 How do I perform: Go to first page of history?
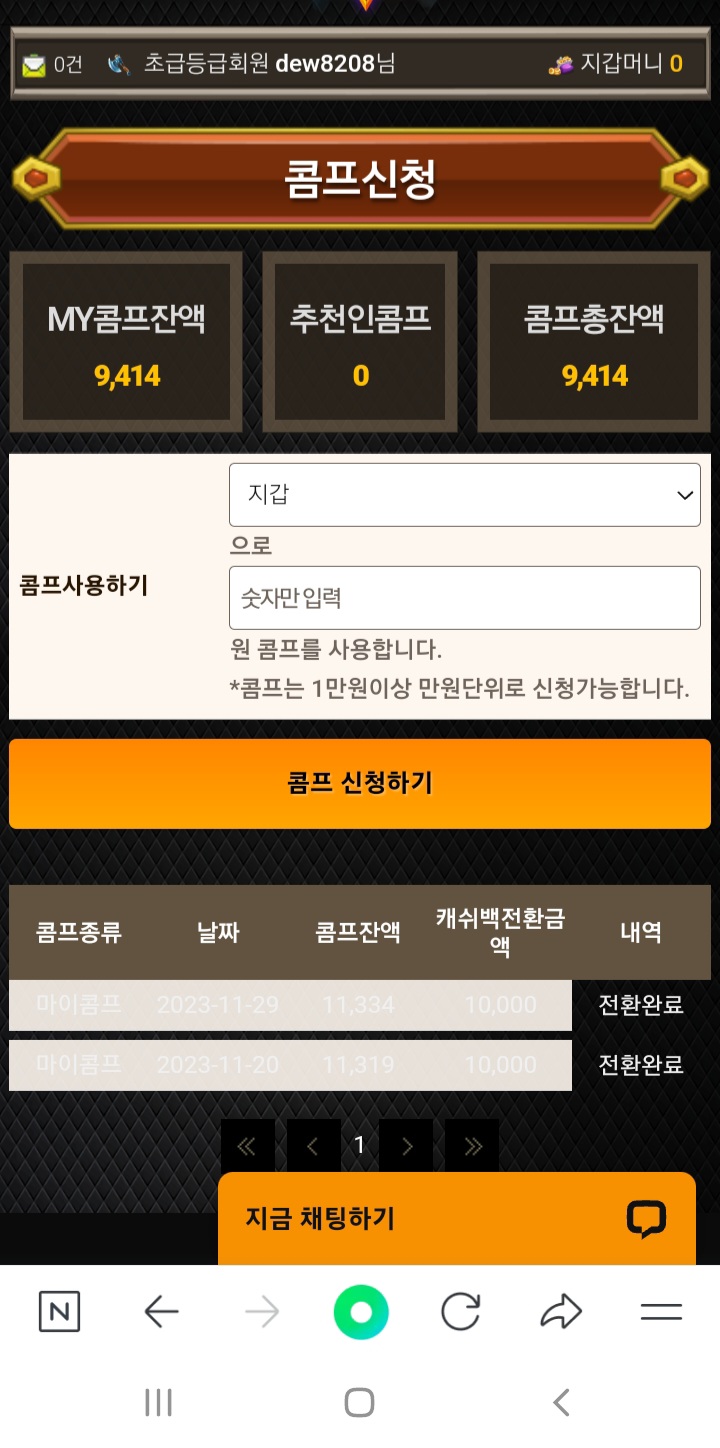point(247,1146)
